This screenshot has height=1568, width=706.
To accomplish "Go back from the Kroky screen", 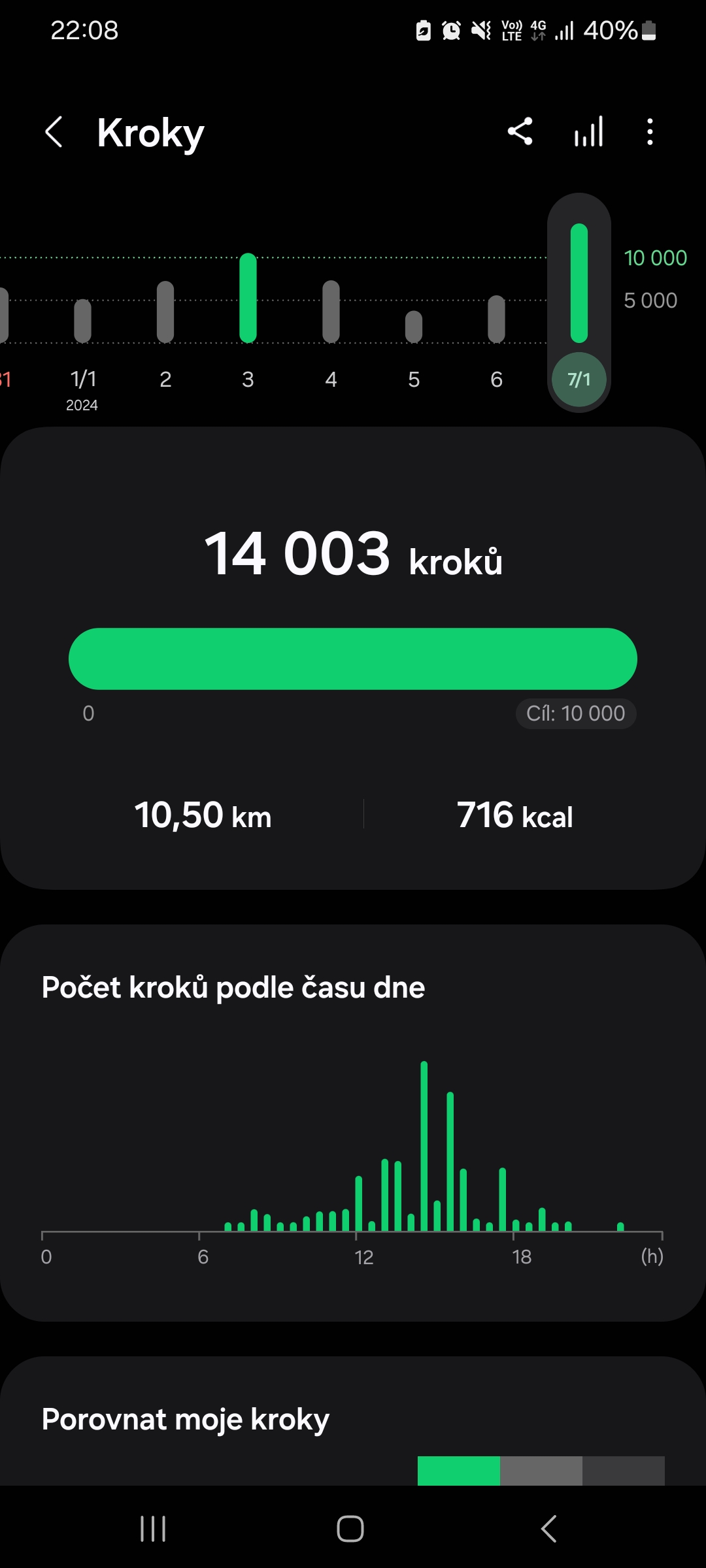I will click(54, 133).
